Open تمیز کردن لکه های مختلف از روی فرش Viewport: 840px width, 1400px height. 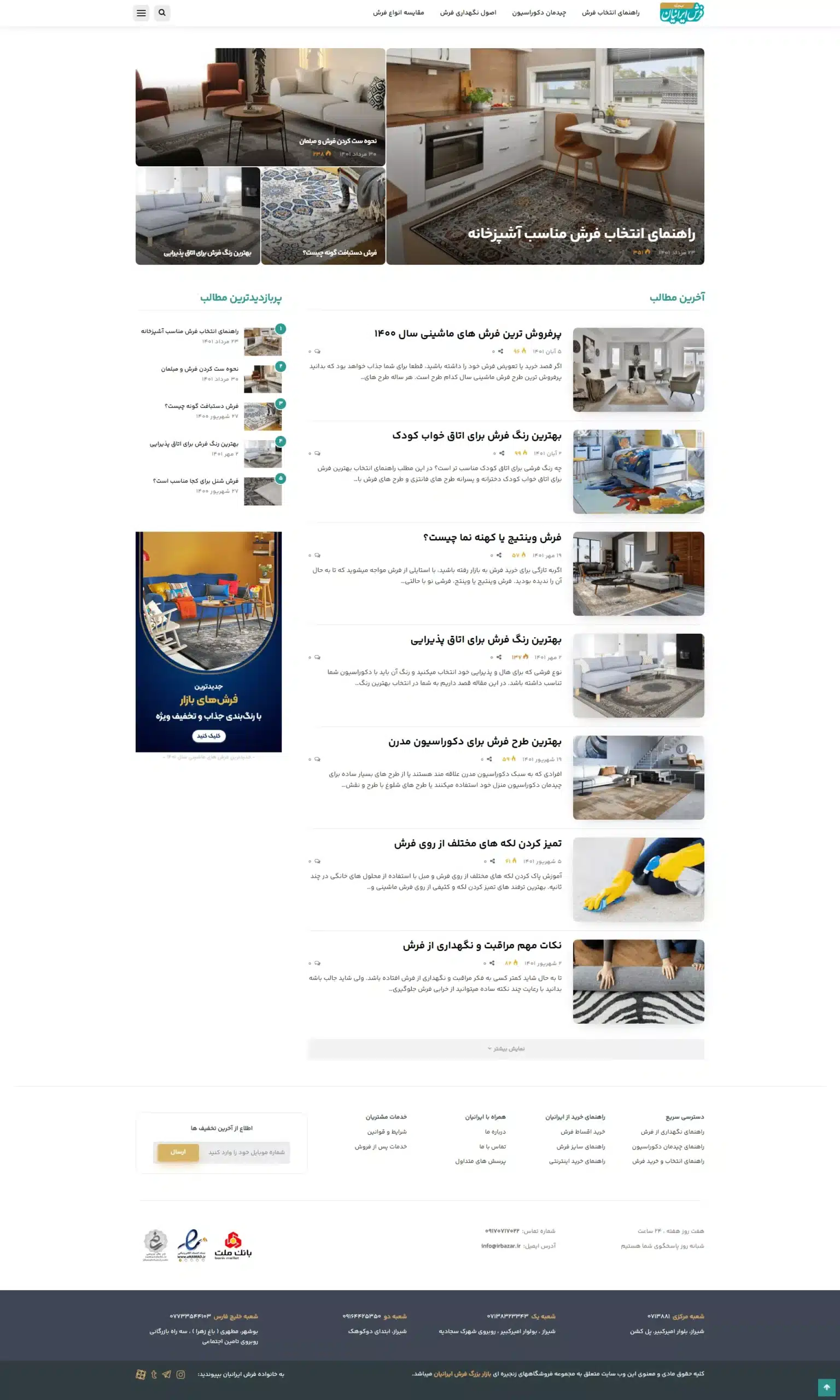coord(477,843)
